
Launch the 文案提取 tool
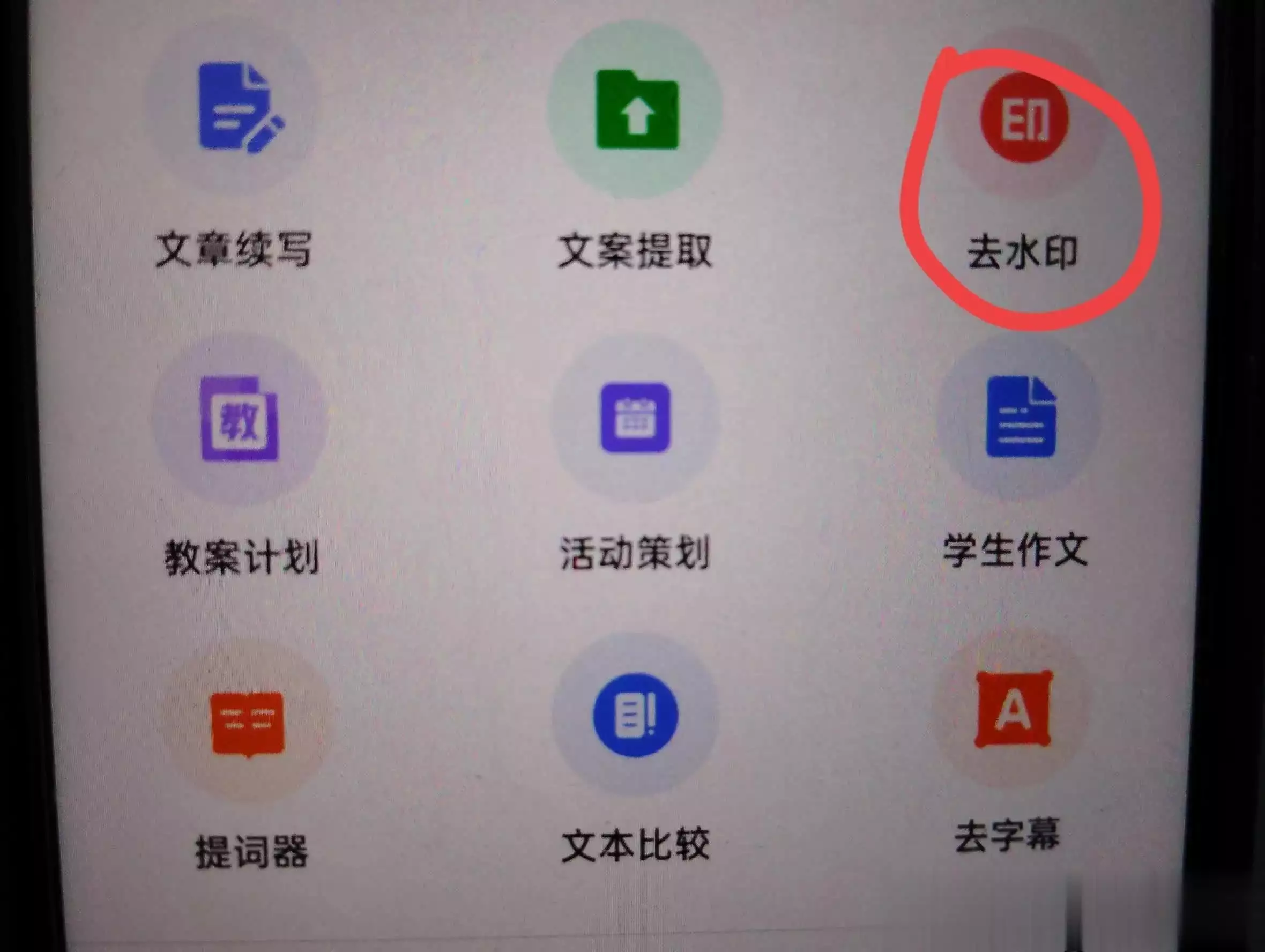pyautogui.click(x=636, y=110)
